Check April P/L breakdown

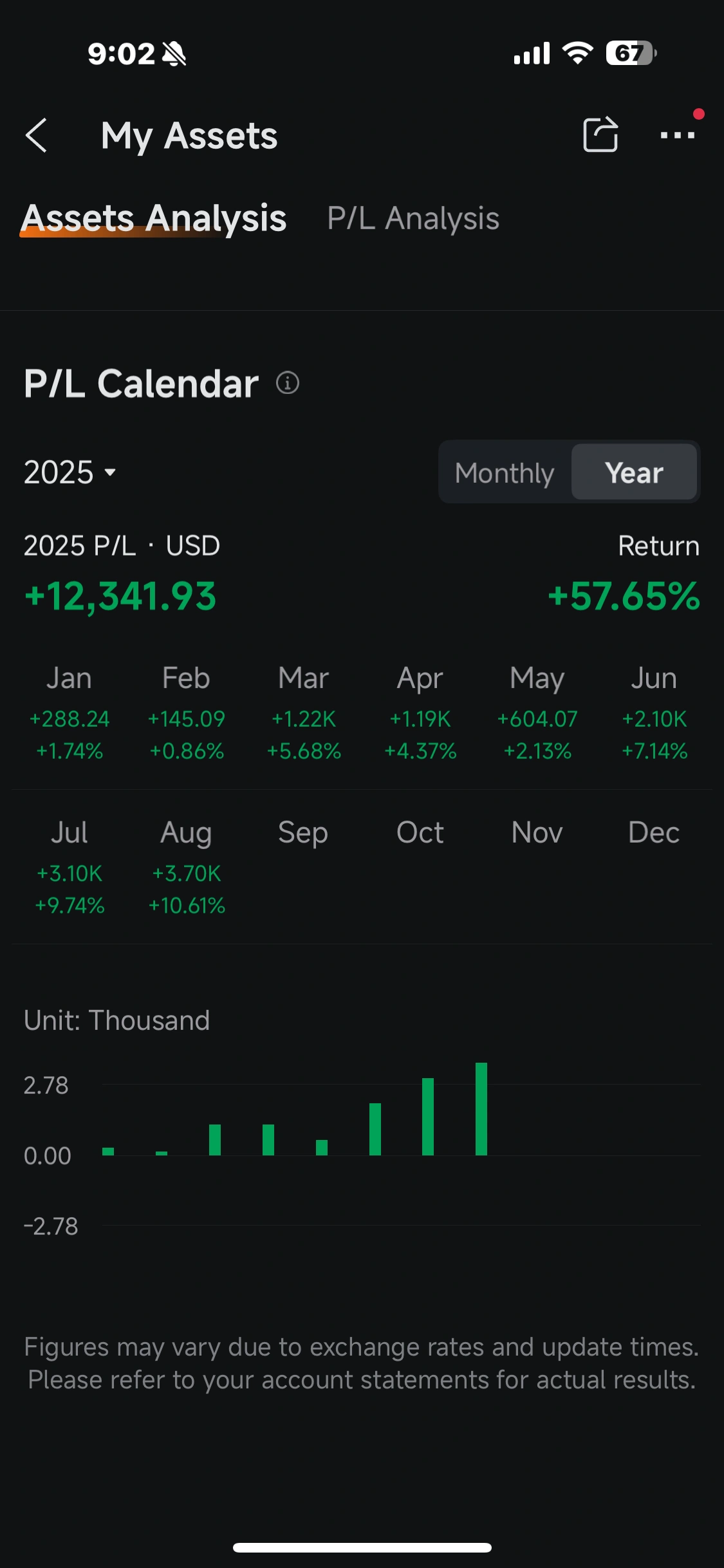[420, 714]
